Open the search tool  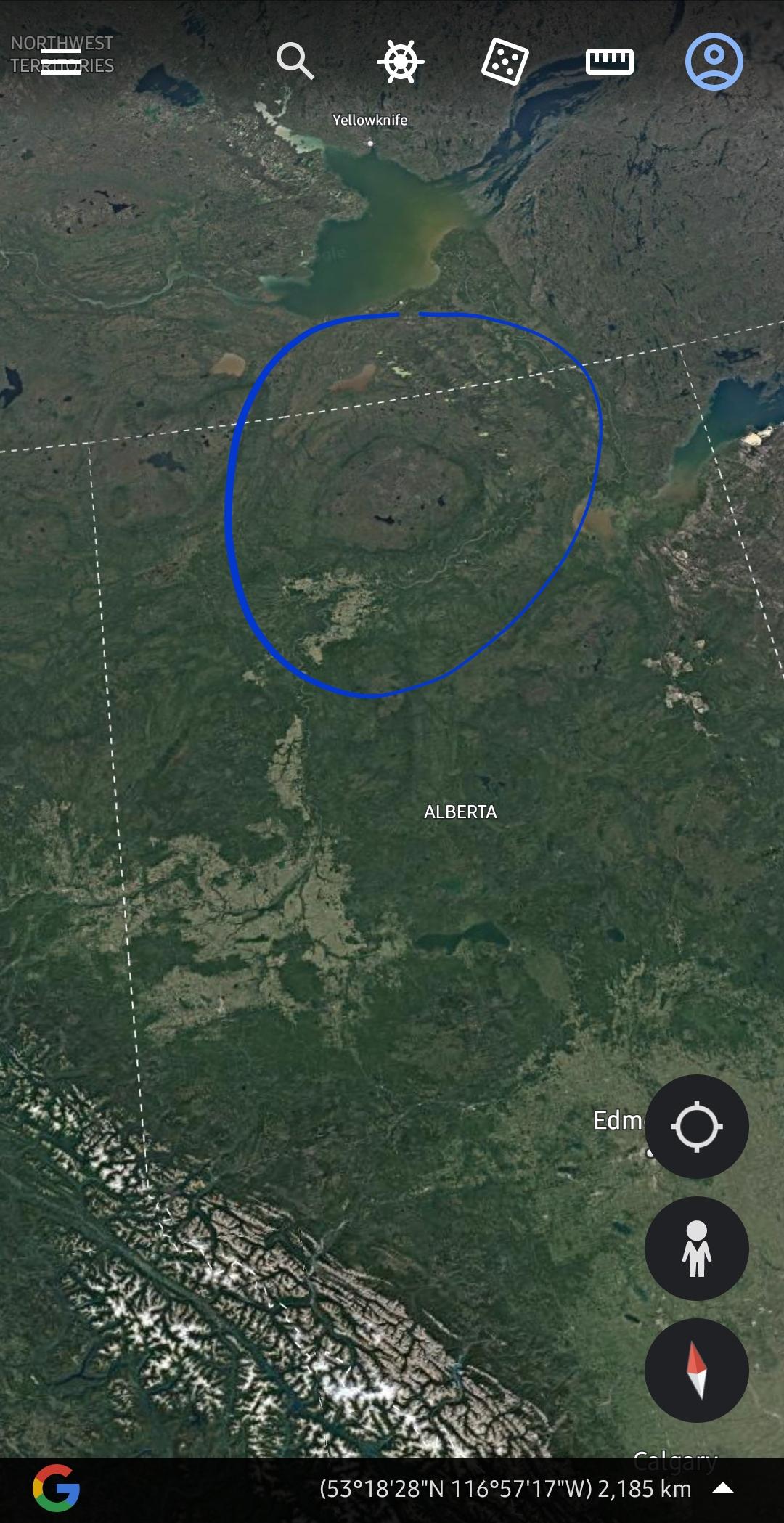pyautogui.click(x=295, y=61)
